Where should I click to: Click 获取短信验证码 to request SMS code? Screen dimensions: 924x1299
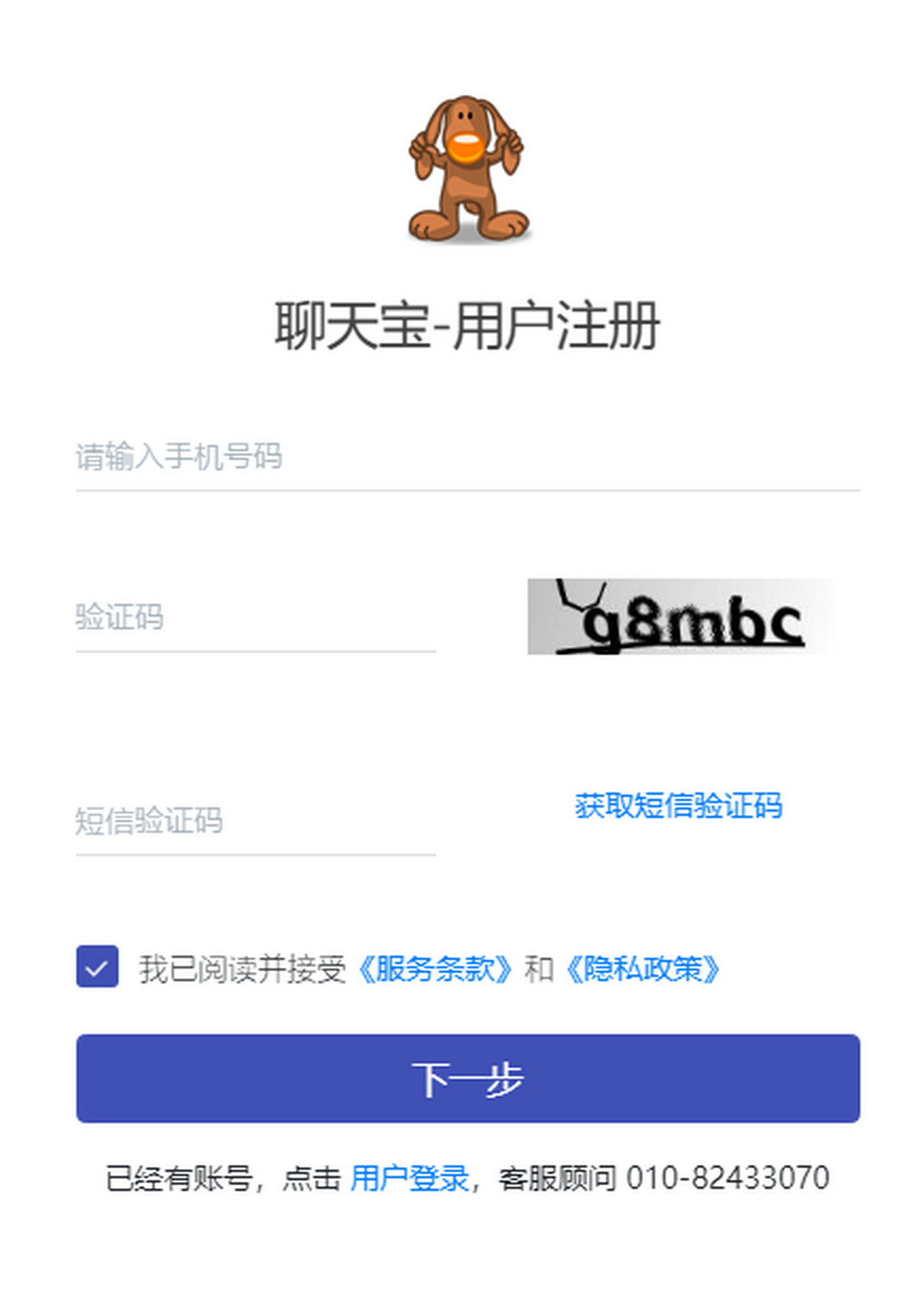click(678, 806)
